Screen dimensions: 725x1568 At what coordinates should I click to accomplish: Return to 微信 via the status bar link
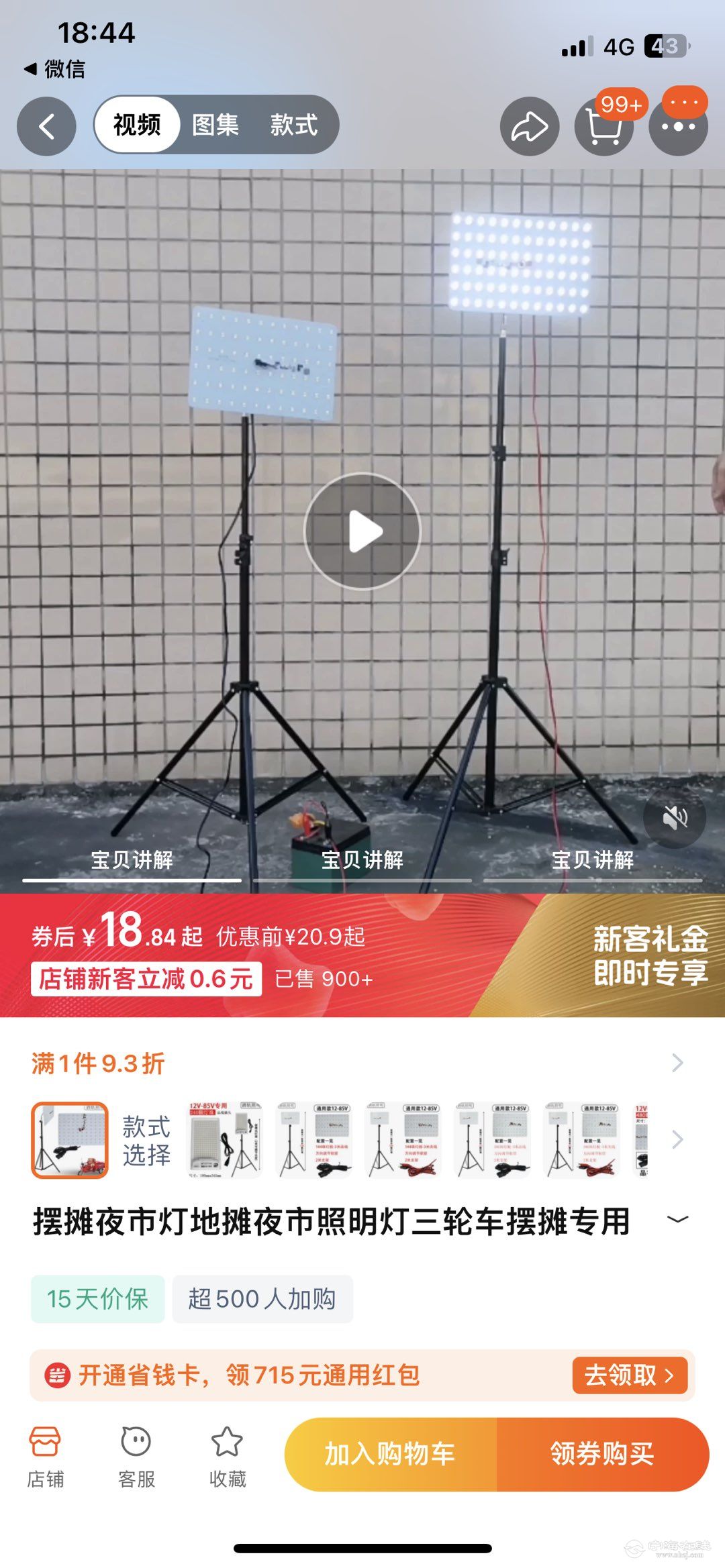coord(55,68)
